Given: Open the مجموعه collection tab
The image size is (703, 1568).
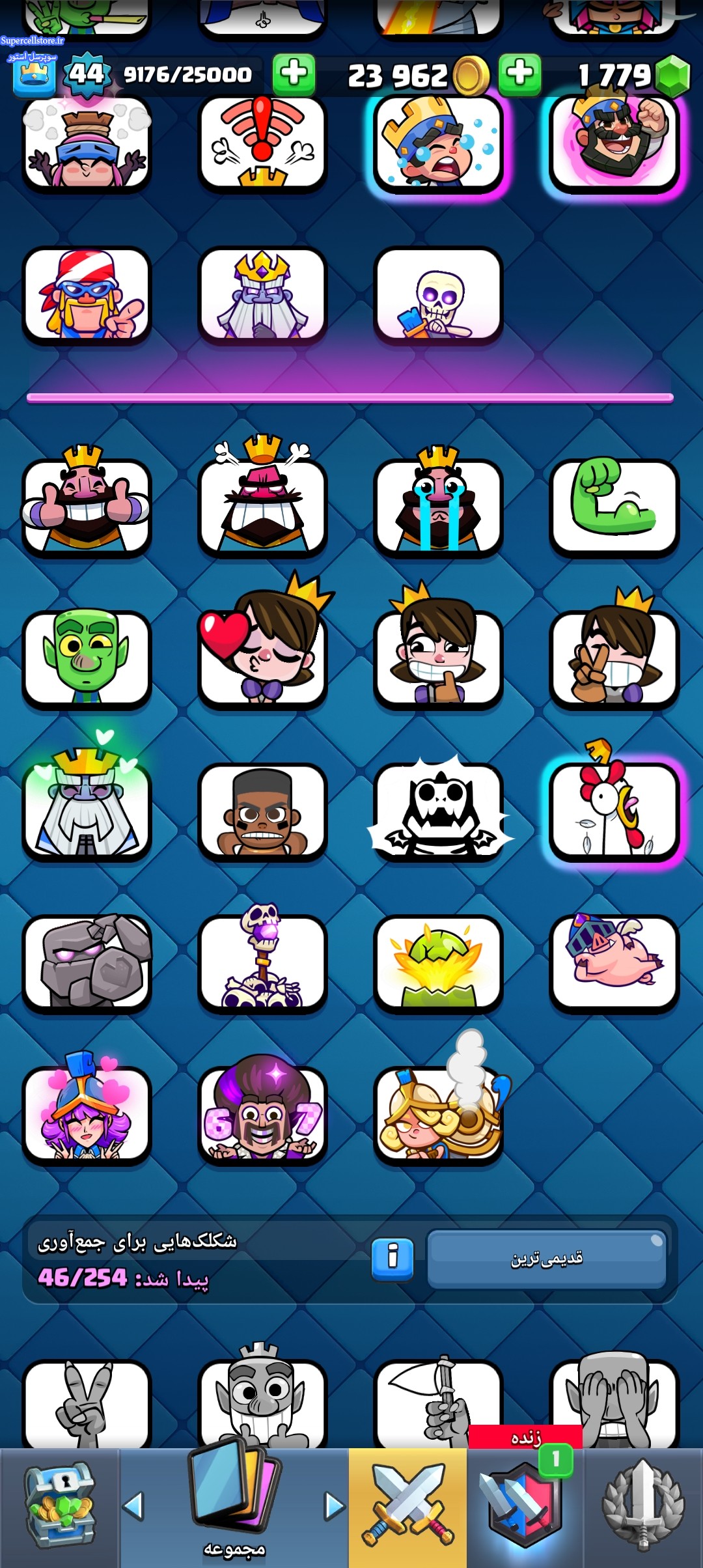Looking at the screenshot, I should pyautogui.click(x=234, y=1507).
